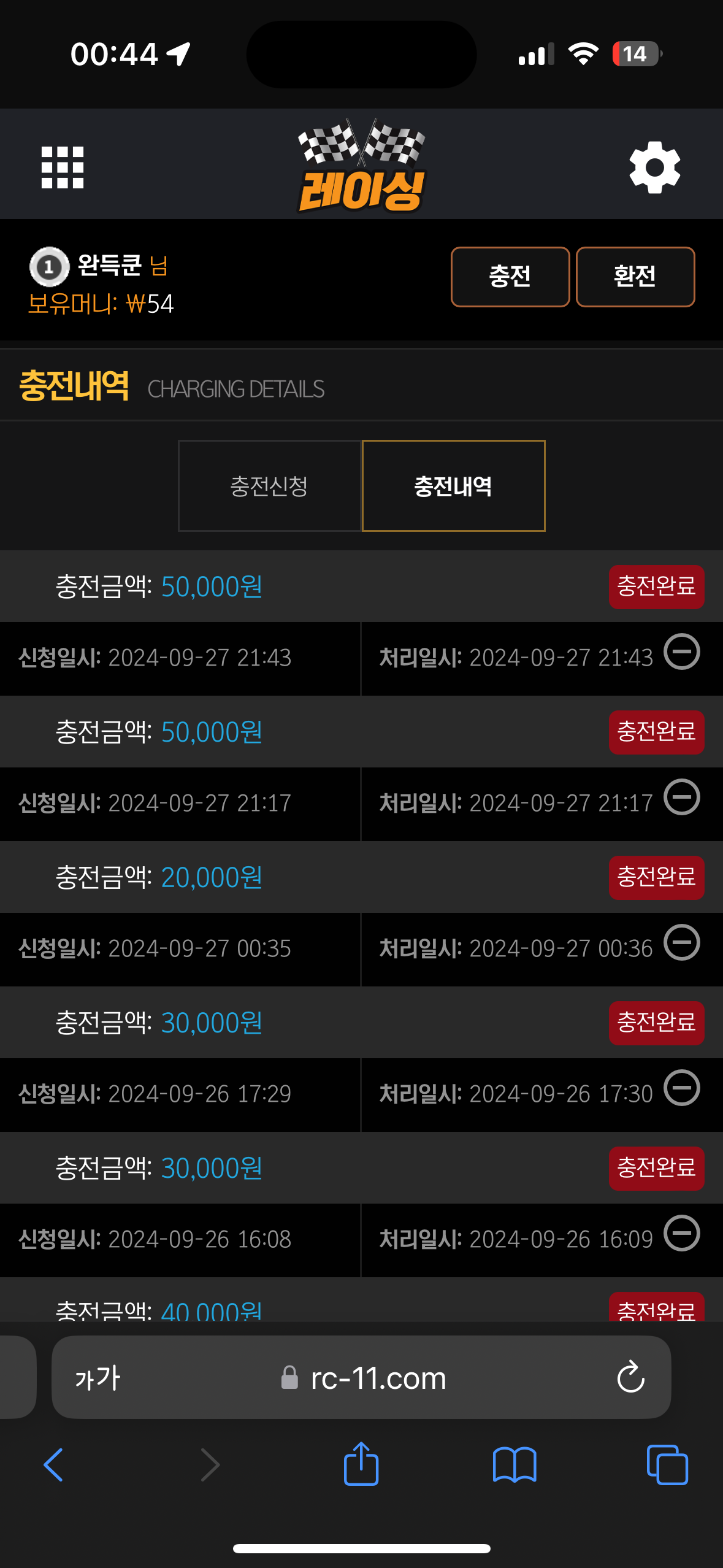Image resolution: width=723 pixels, height=1568 pixels.
Task: Open the grid menu icon
Action: coord(63,167)
